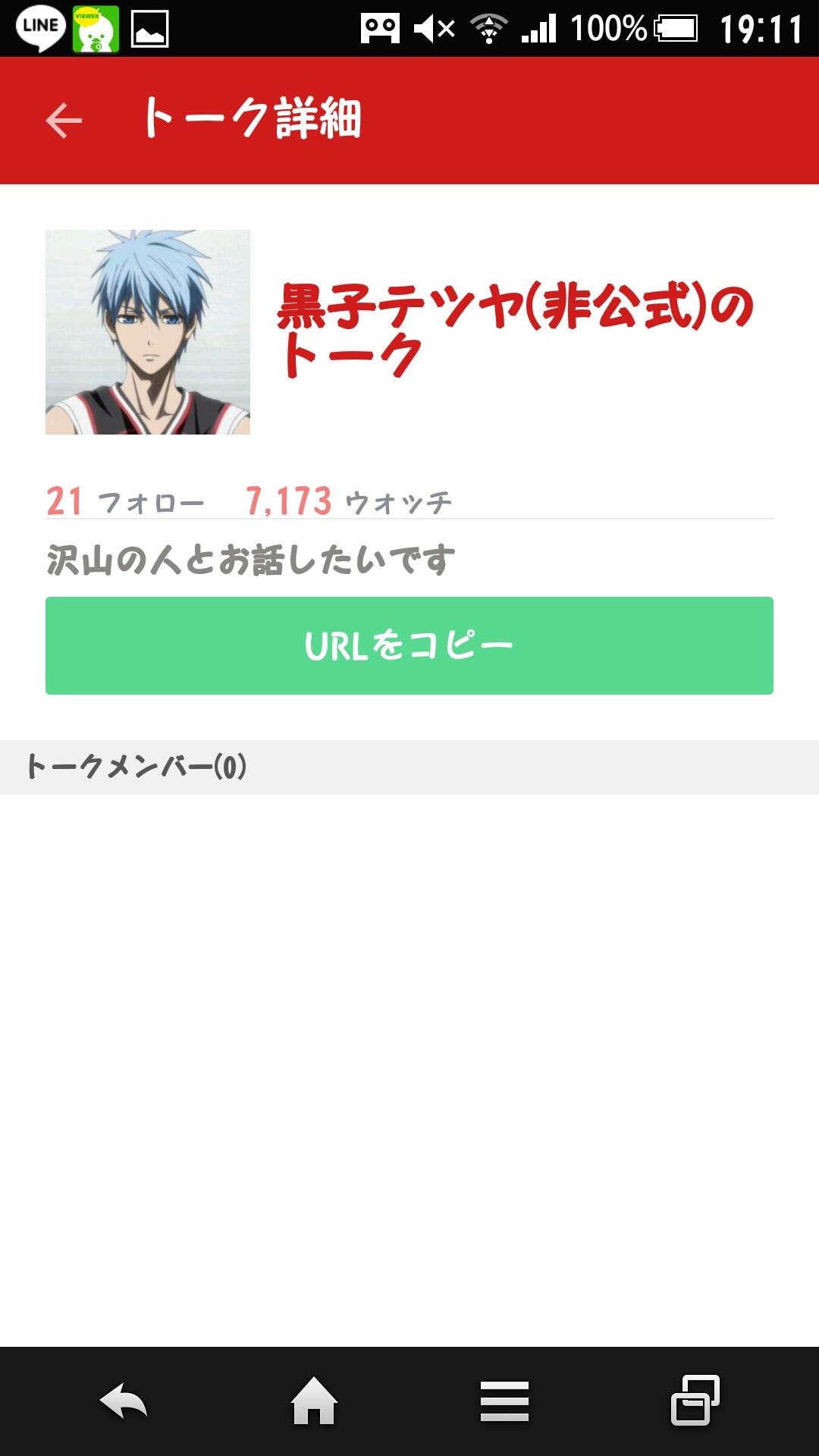Go back using the header arrow

coord(64,121)
